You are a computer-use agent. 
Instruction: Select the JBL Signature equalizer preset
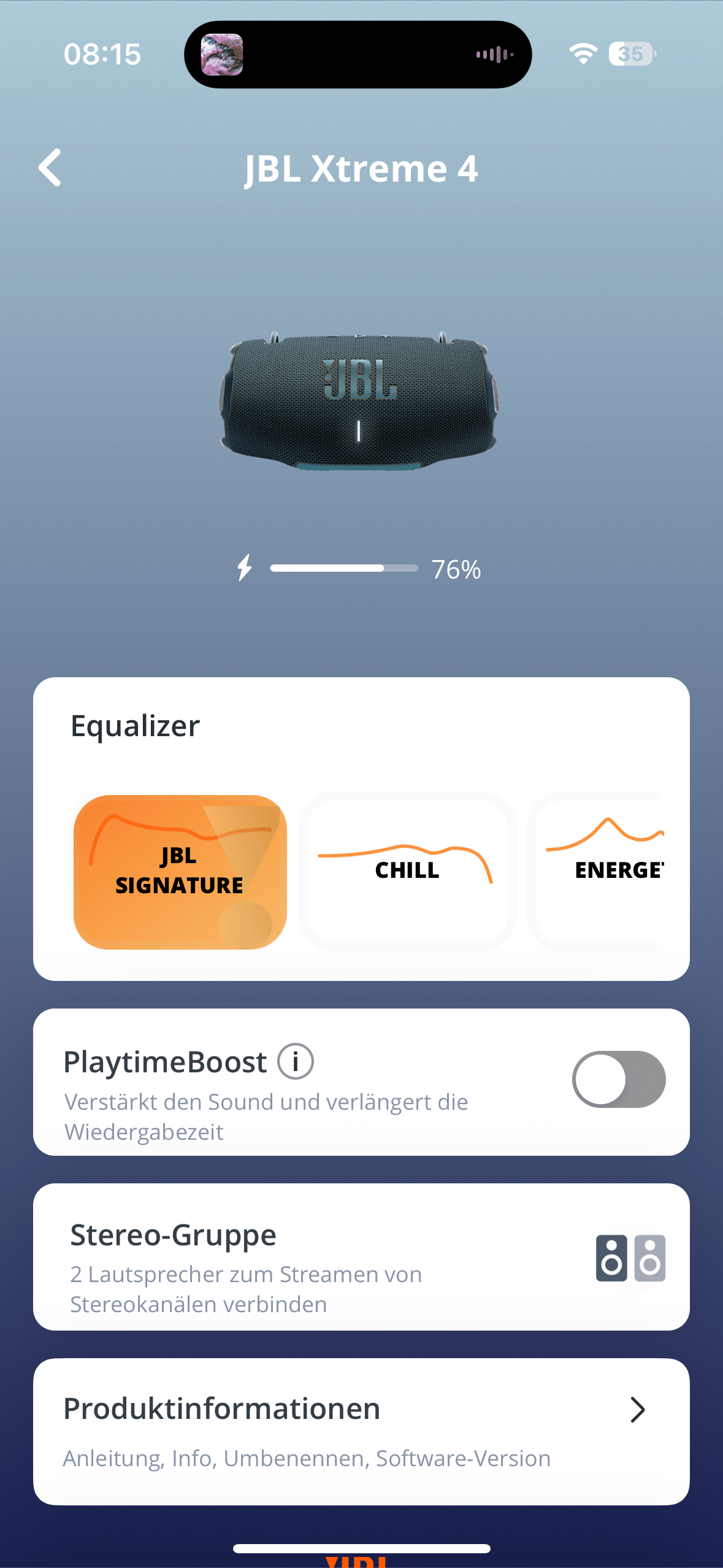coord(180,872)
